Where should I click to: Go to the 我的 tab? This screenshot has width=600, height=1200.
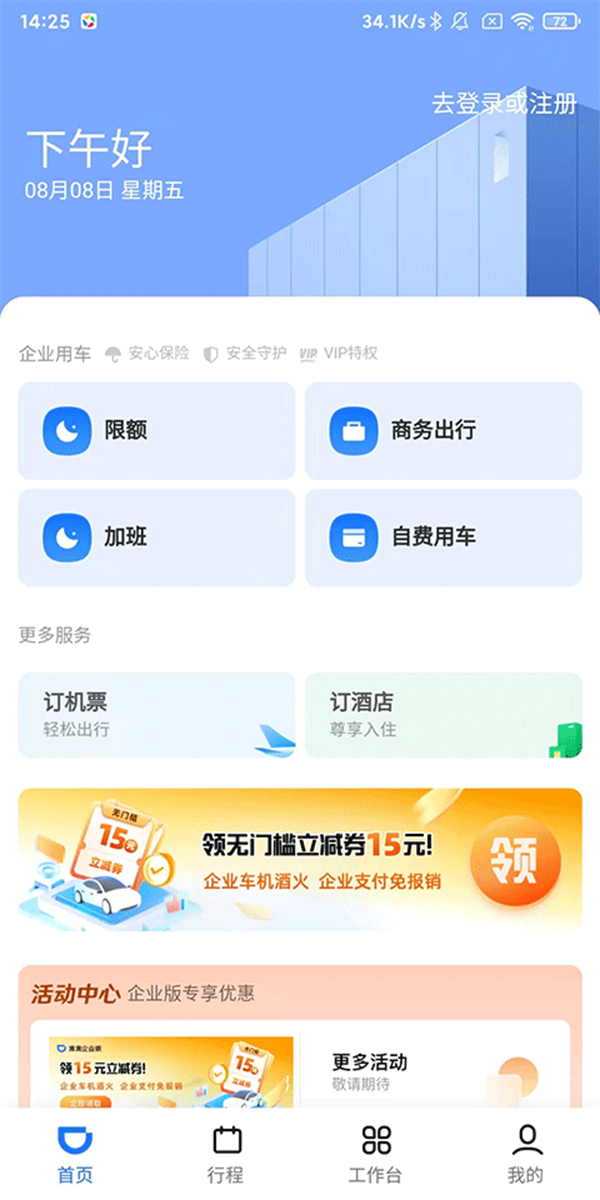[526, 1154]
